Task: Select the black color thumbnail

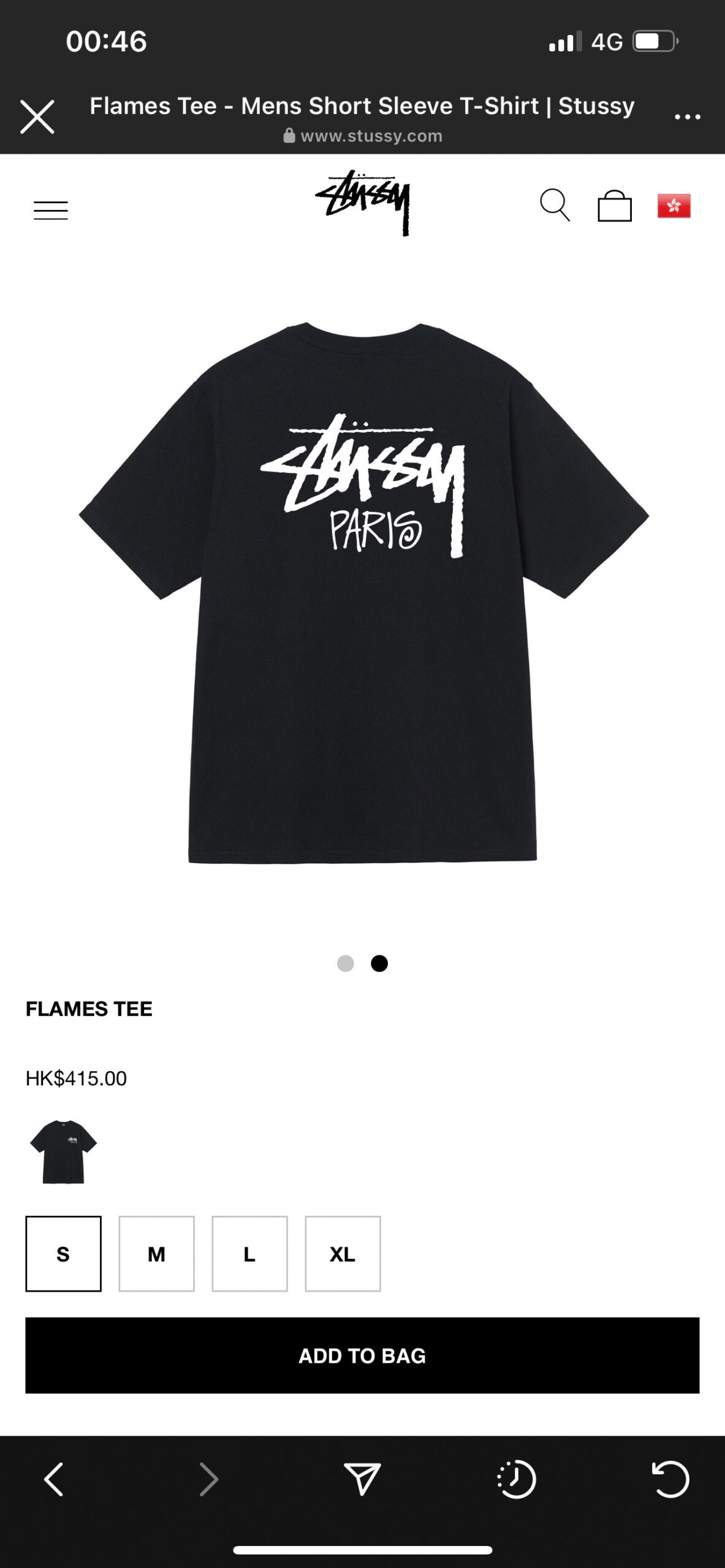Action: pyautogui.click(x=64, y=1151)
